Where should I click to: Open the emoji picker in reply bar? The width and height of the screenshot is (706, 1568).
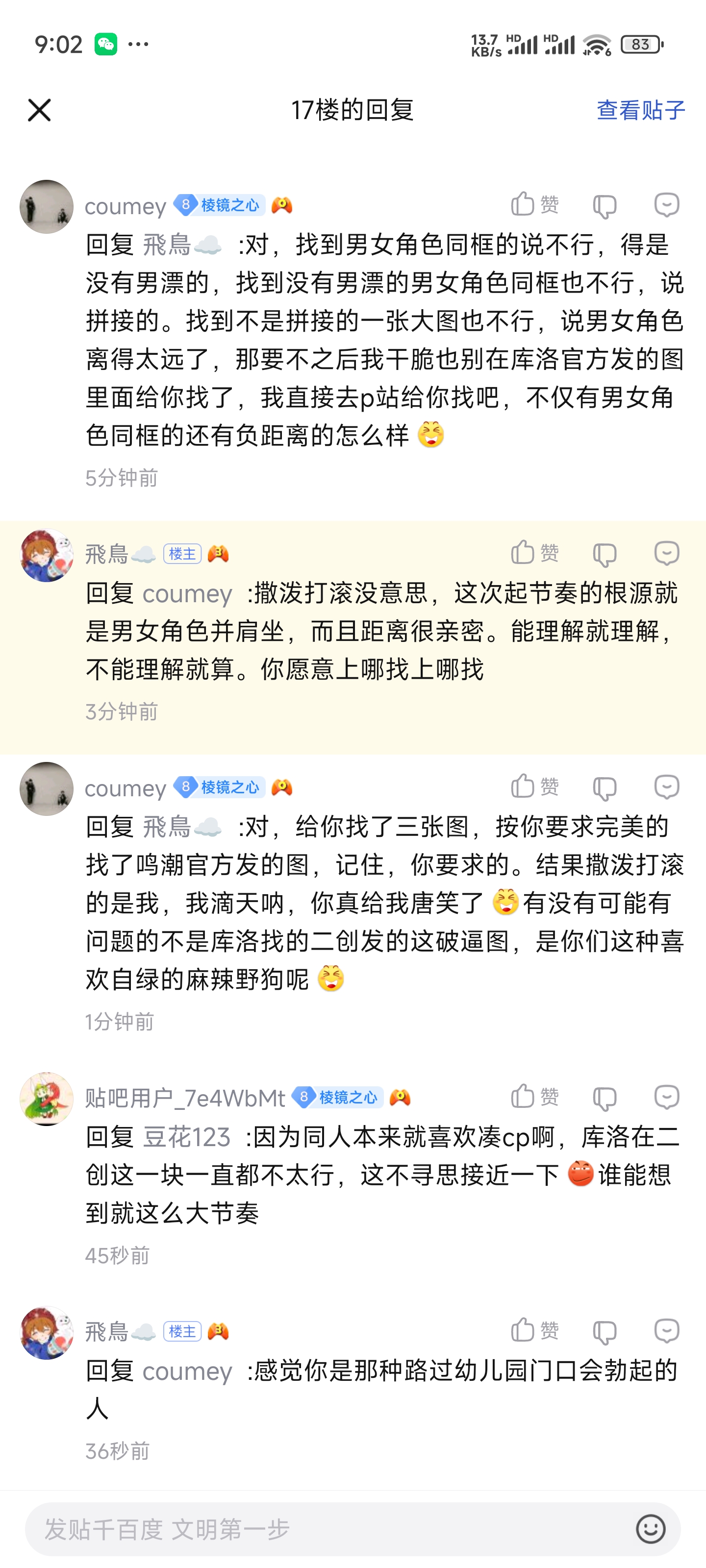click(650, 1528)
